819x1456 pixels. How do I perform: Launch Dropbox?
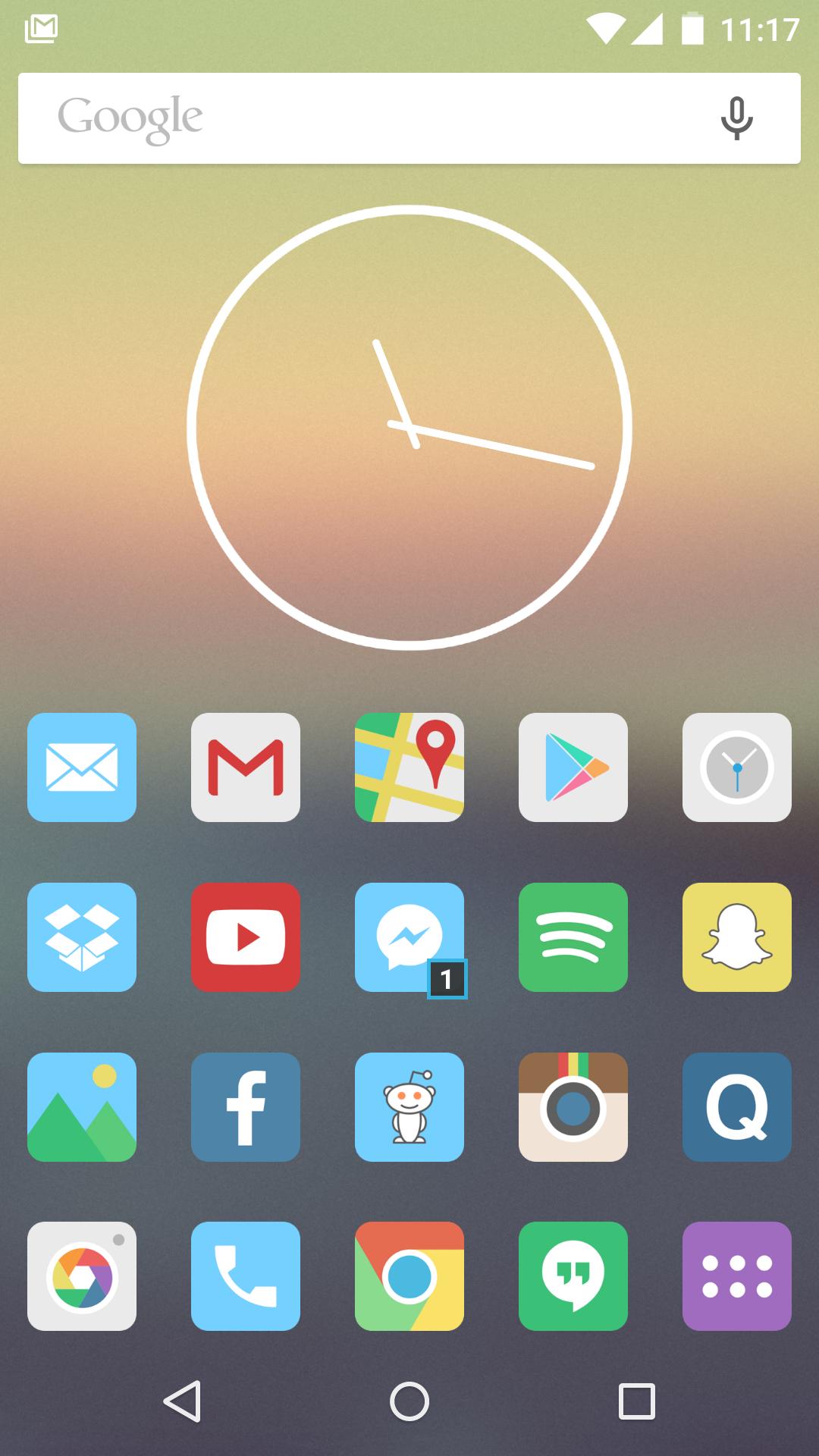point(82,937)
